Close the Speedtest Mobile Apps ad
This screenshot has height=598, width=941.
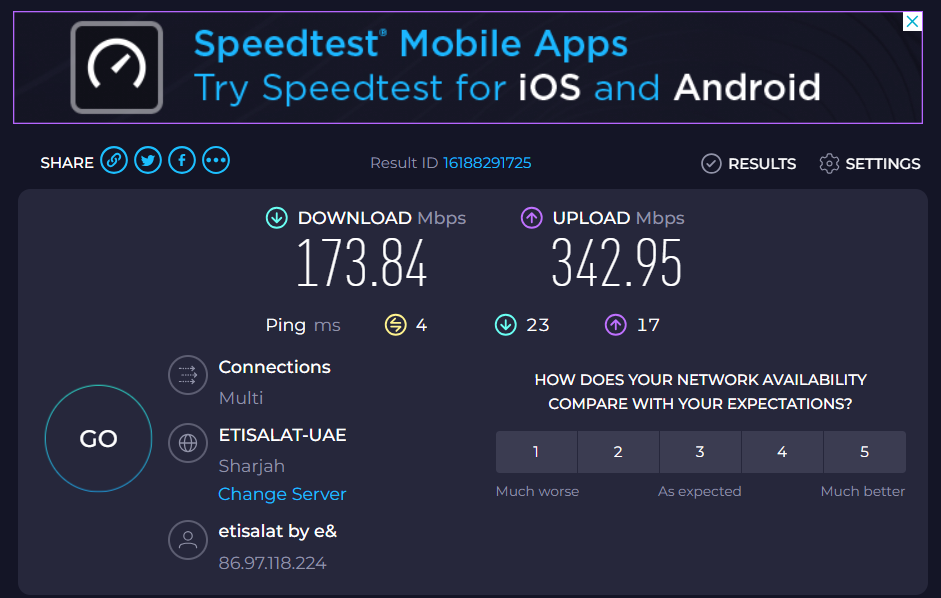pos(912,21)
